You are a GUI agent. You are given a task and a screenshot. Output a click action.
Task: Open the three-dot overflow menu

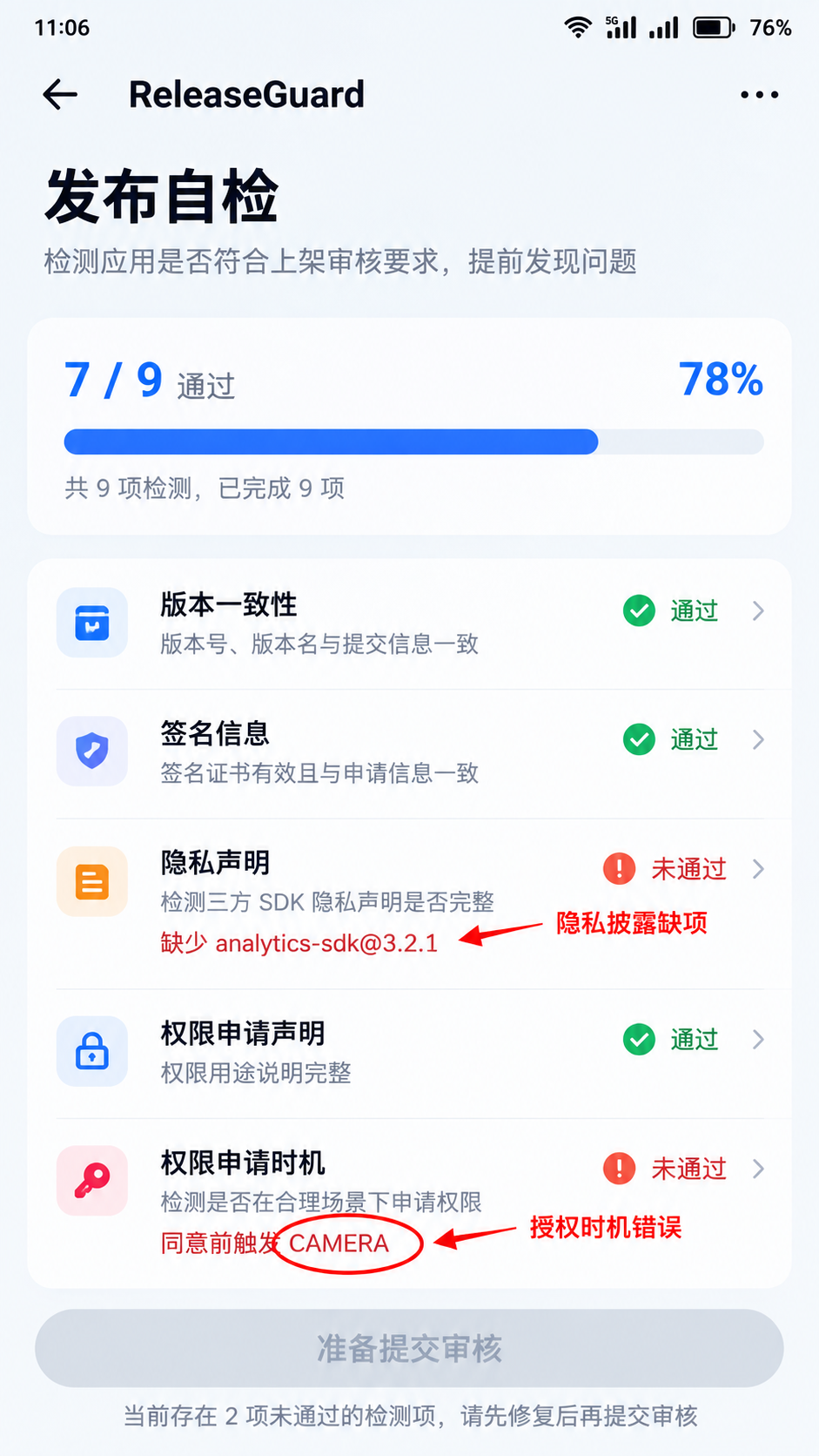point(759,94)
